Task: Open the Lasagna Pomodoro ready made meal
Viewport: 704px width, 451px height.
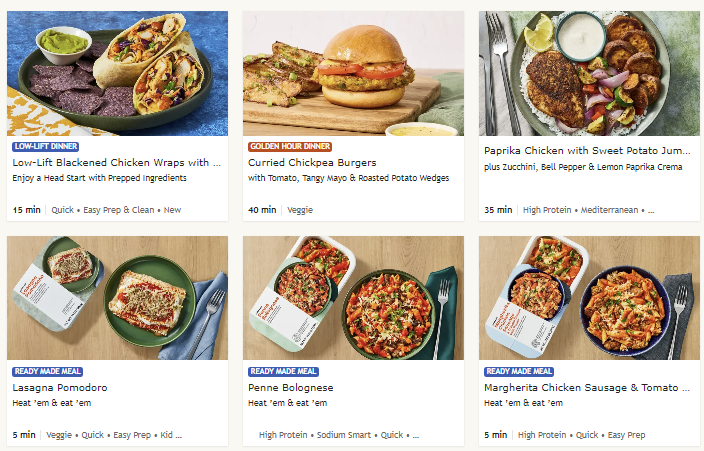Action: 60,387
